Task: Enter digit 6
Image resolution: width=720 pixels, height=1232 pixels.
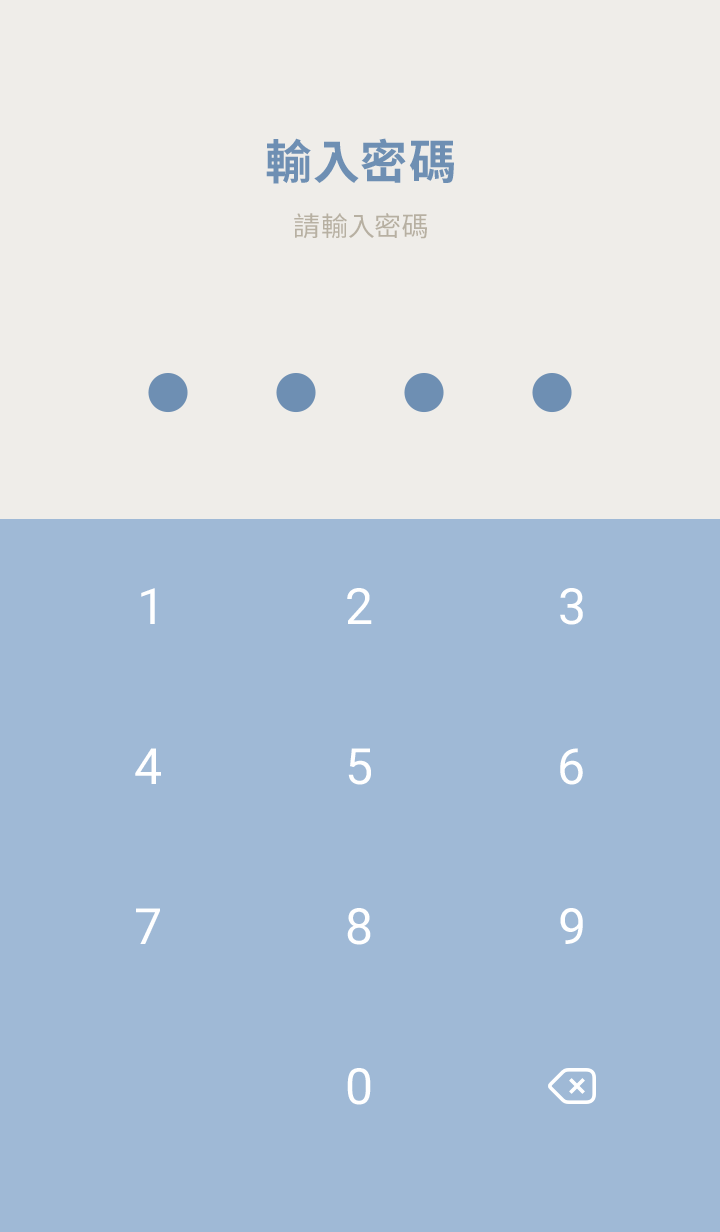Action: 571,767
